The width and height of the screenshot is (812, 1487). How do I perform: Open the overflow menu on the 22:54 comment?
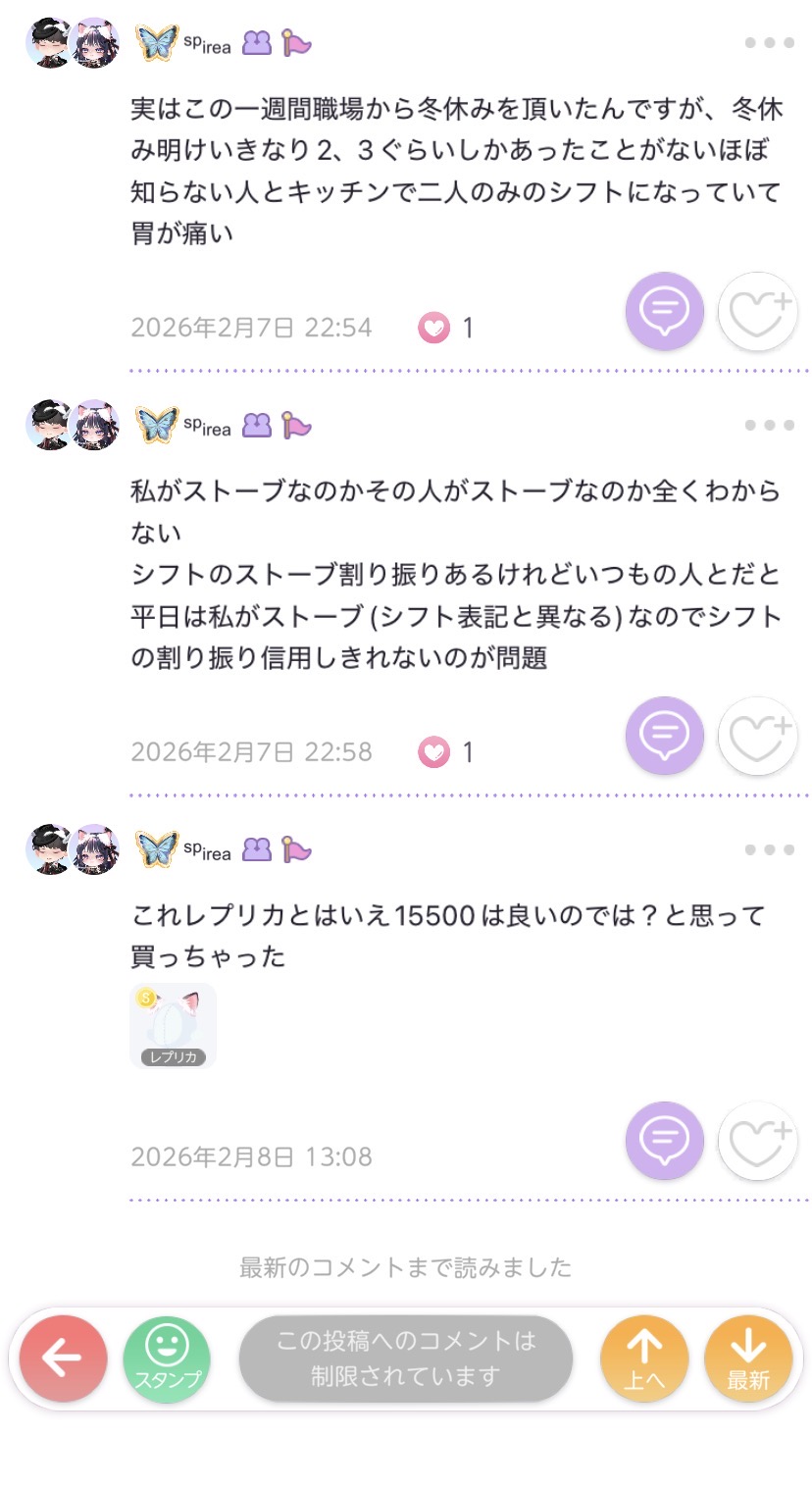click(x=769, y=43)
